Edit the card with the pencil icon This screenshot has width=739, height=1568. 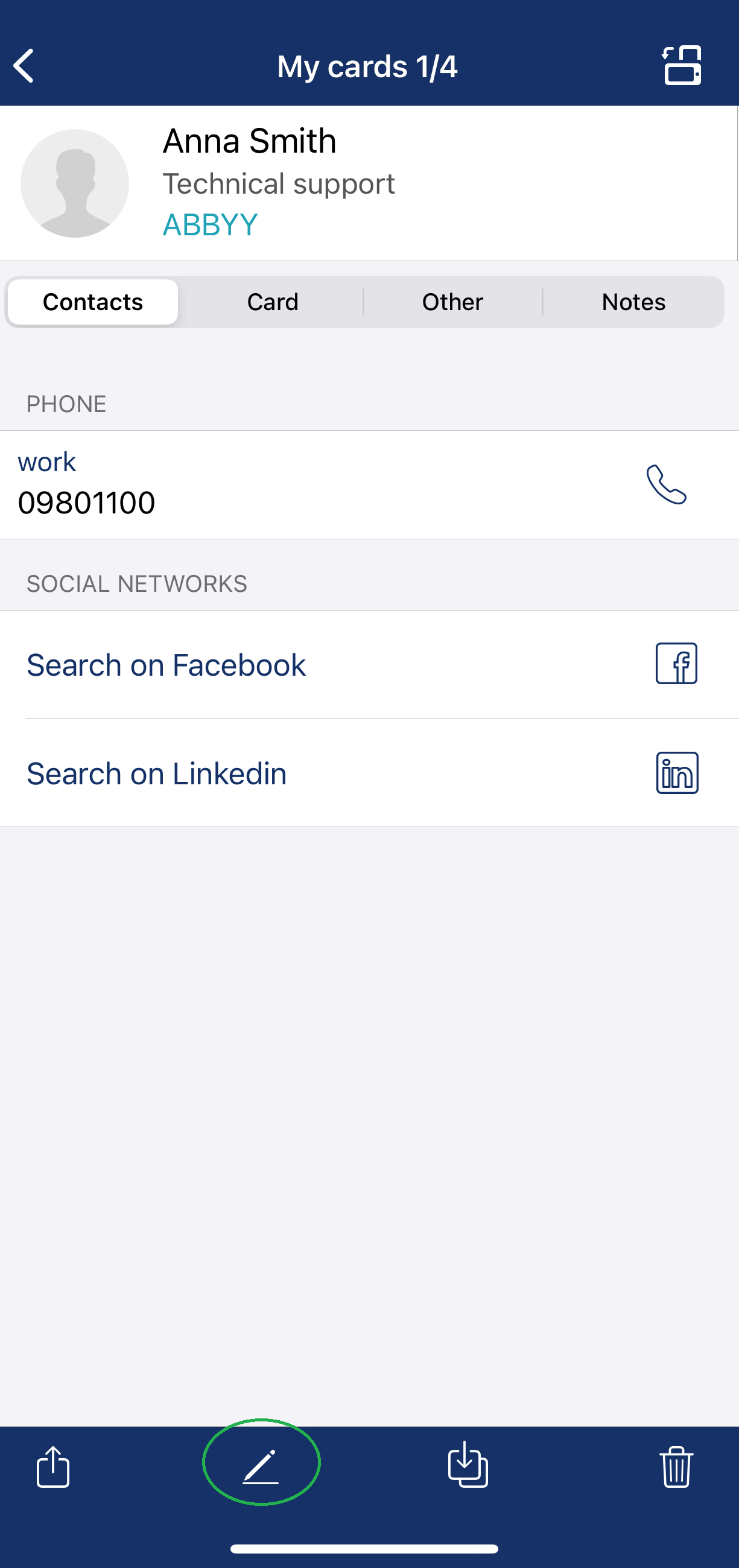point(261,1467)
